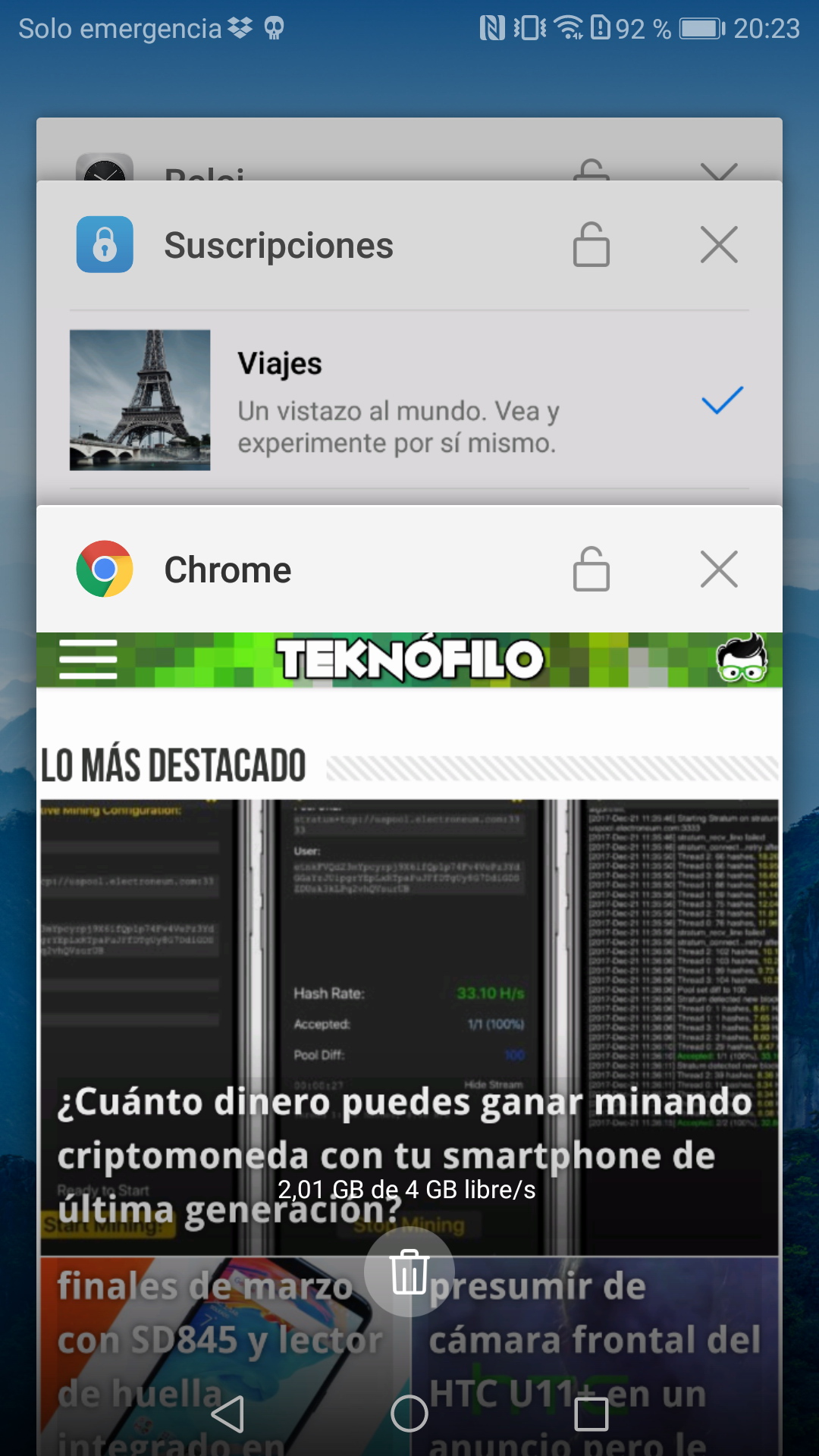Lock the Suscripciones app in recents

click(591, 244)
